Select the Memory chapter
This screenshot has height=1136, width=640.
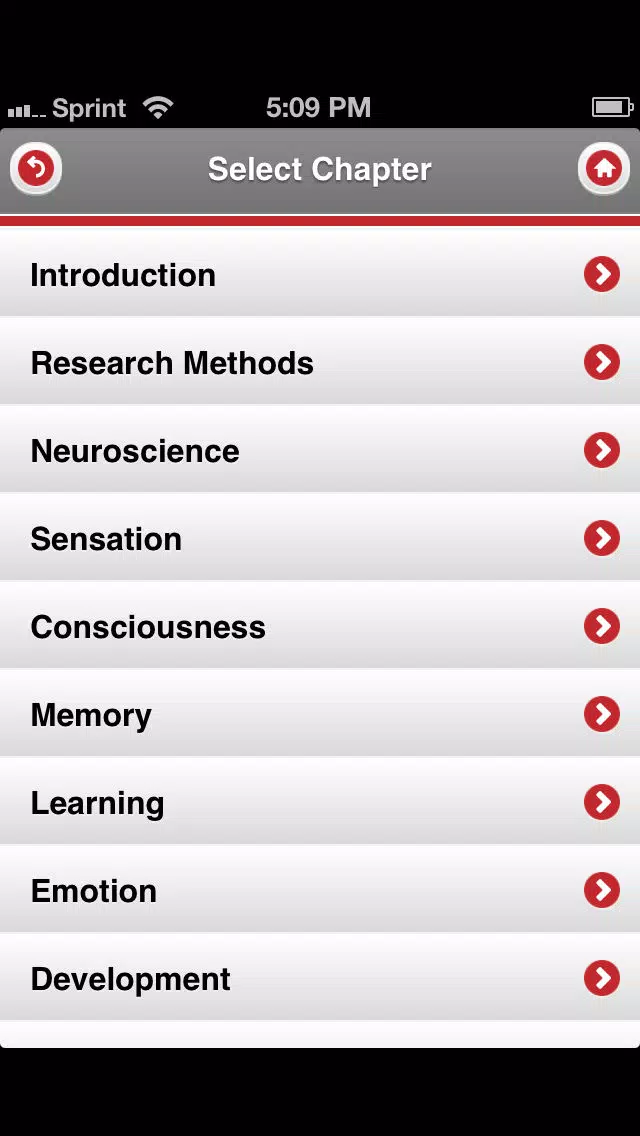pos(320,714)
